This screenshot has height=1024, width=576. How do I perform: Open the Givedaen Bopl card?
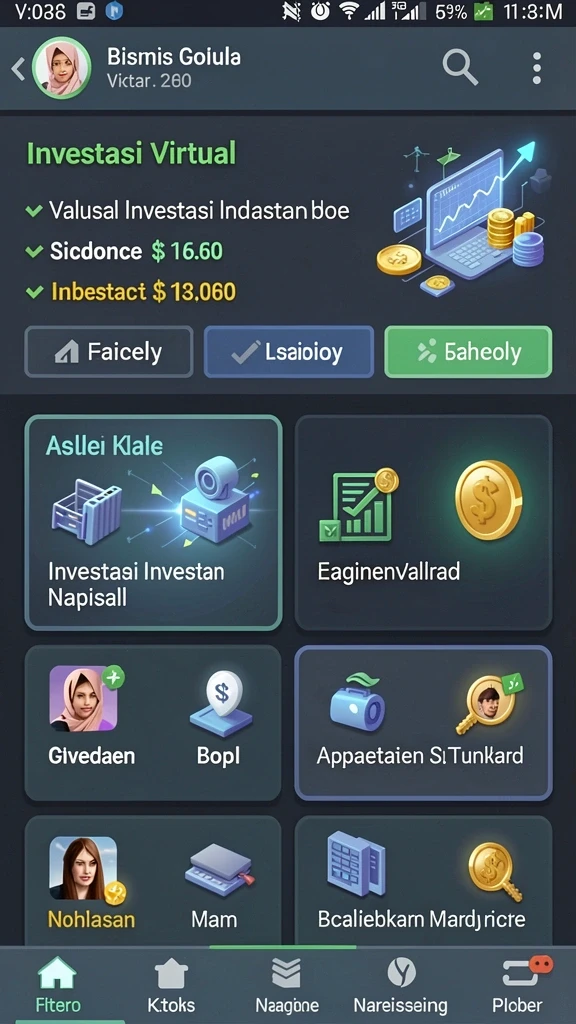point(153,723)
